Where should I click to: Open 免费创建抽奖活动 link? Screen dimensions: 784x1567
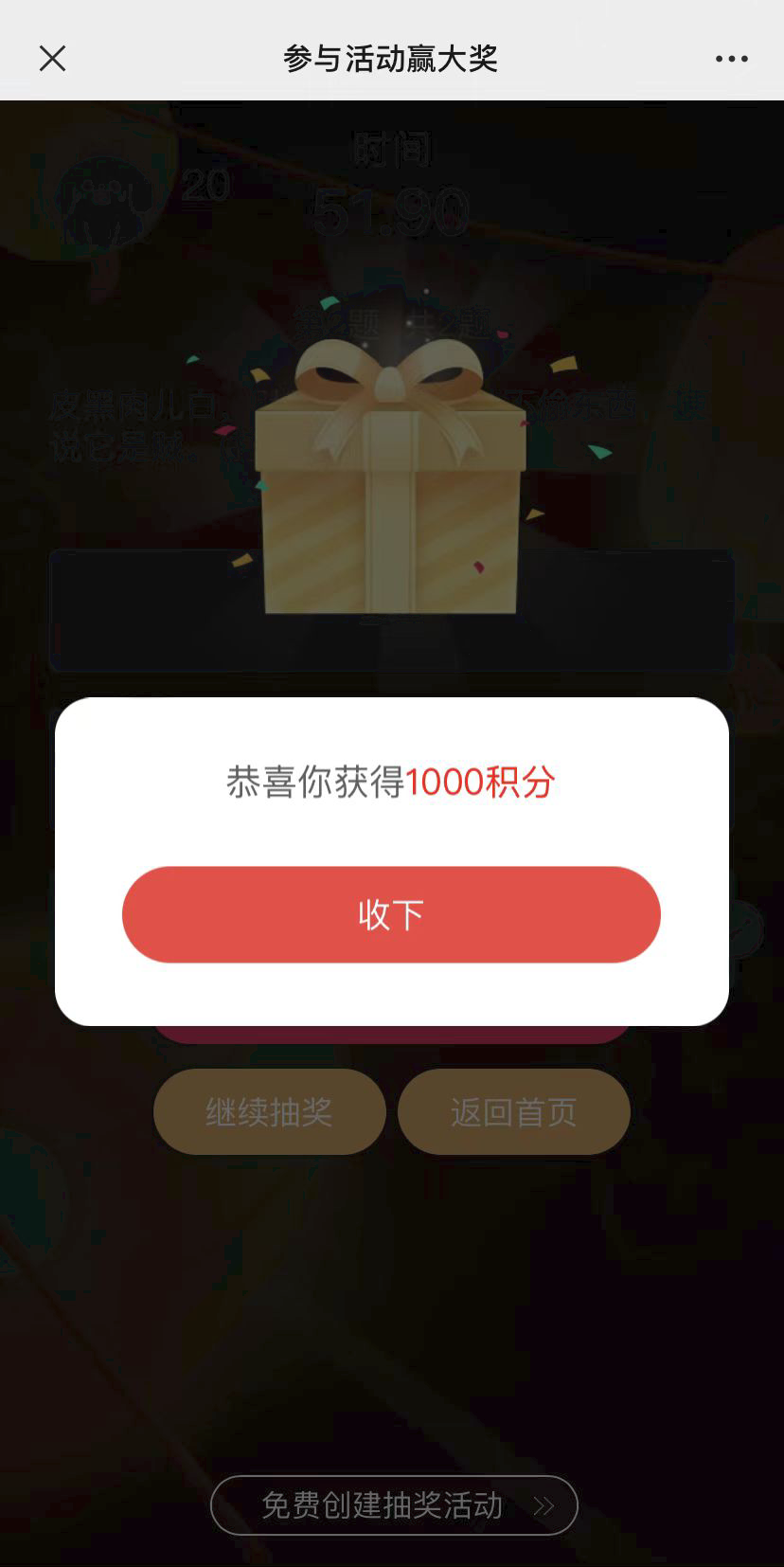click(393, 1505)
